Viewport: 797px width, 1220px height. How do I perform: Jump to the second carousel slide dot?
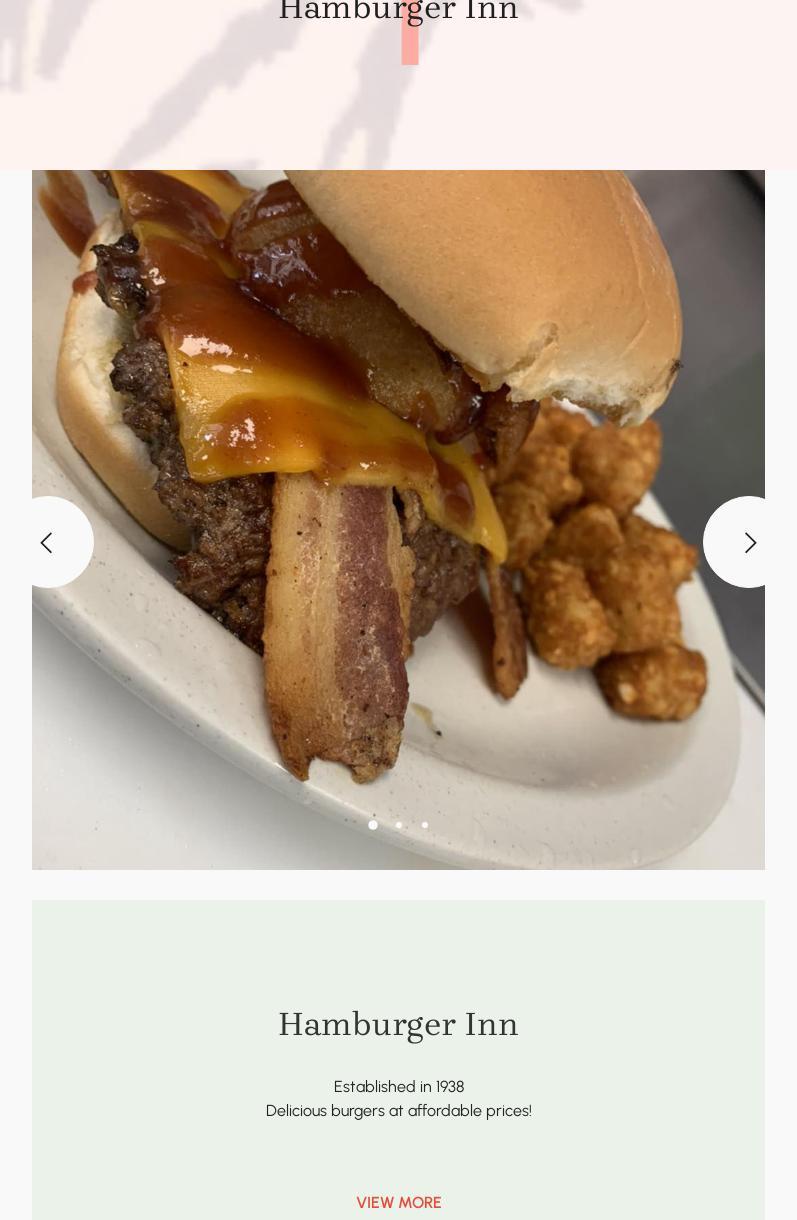point(399,825)
